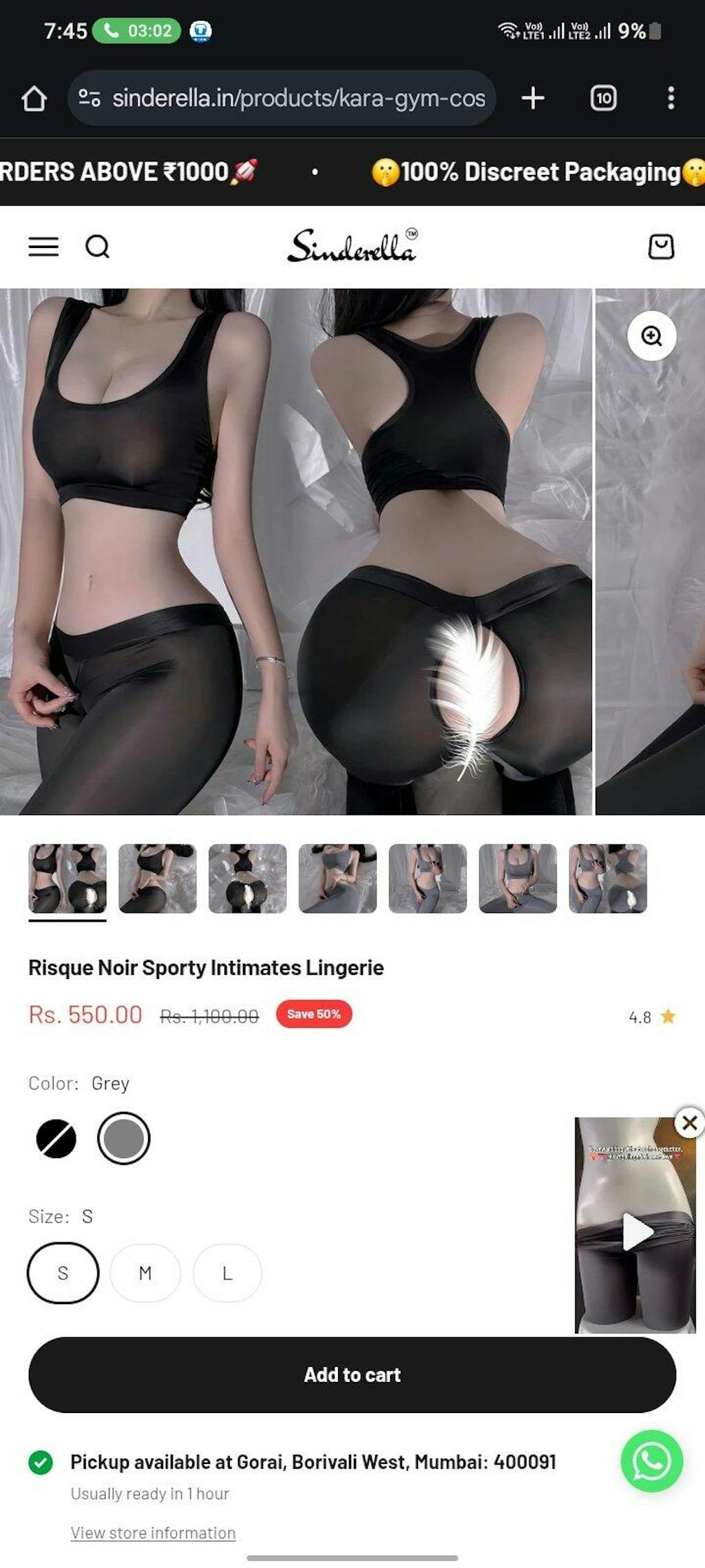Image resolution: width=705 pixels, height=1568 pixels.
Task: Select the grey color swatch
Action: click(124, 1139)
